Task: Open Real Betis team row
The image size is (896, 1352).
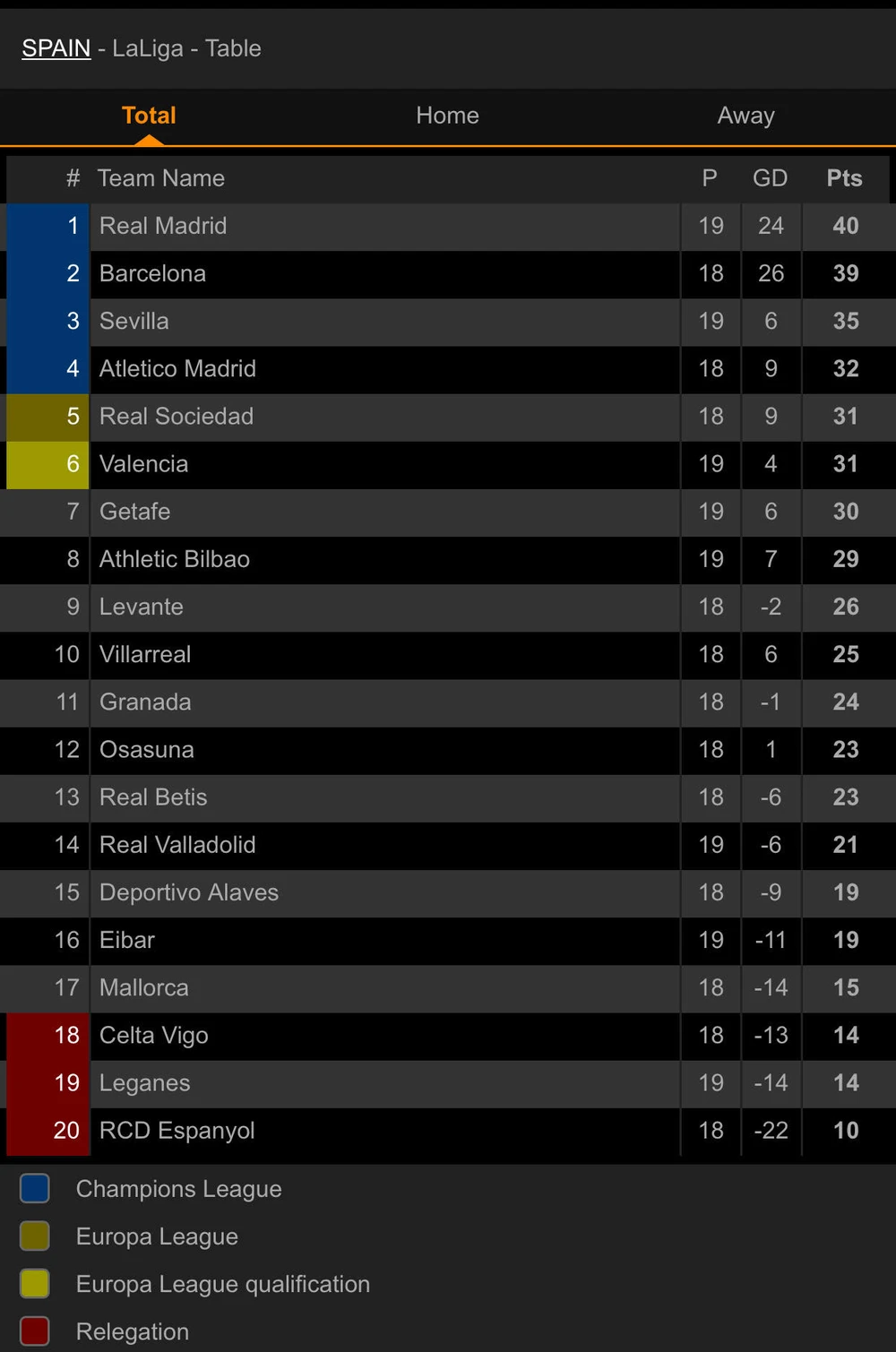Action: tap(153, 797)
